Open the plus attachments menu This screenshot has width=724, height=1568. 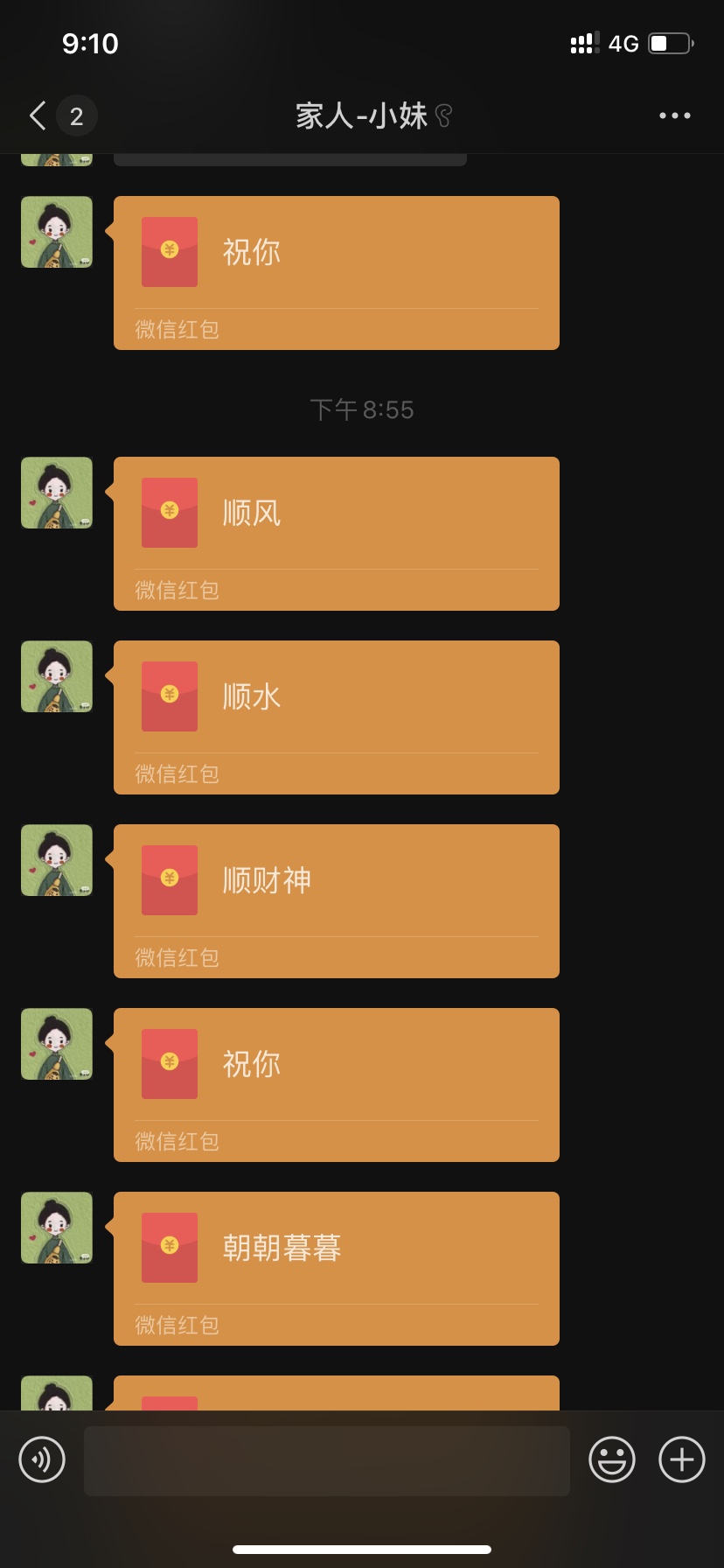[682, 1459]
